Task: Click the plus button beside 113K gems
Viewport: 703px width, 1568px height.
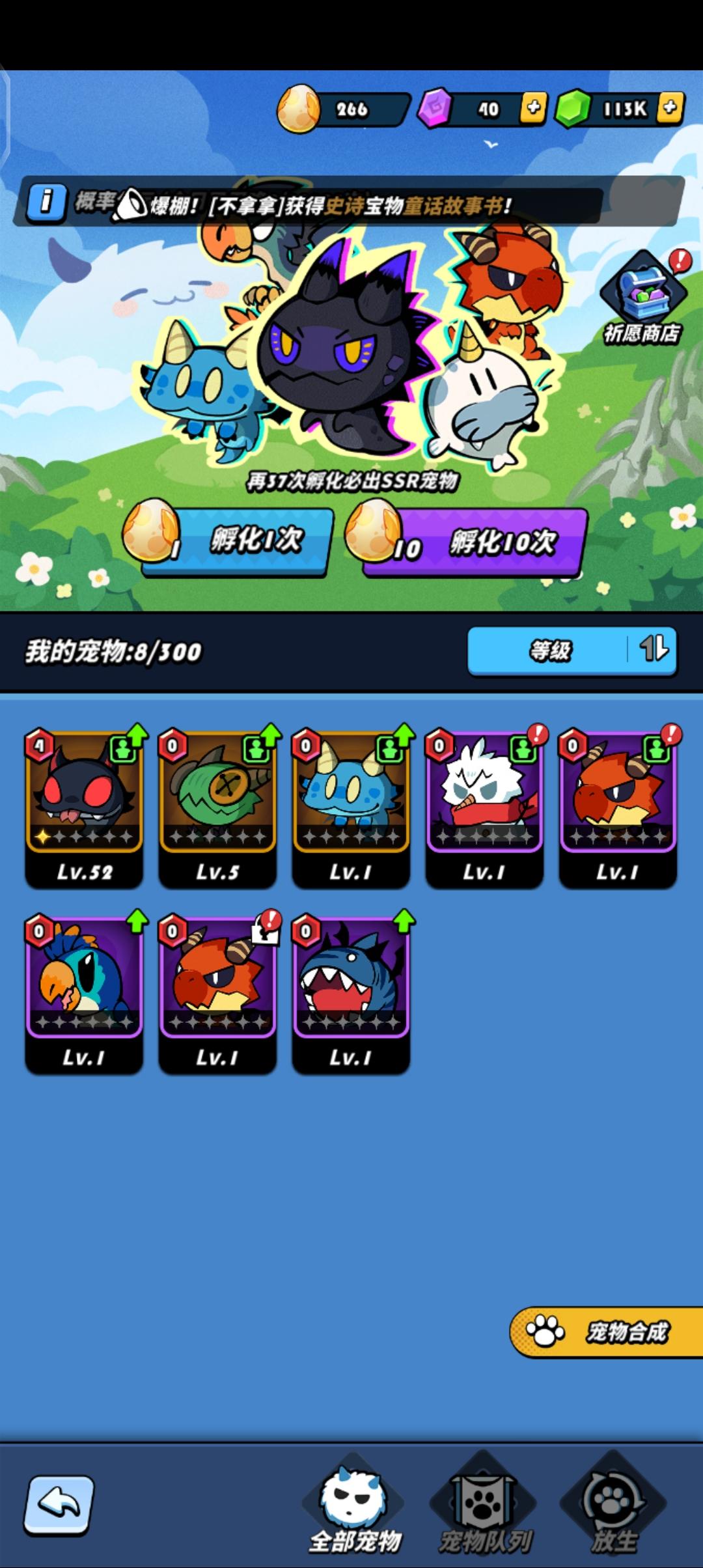Action: pos(669,108)
